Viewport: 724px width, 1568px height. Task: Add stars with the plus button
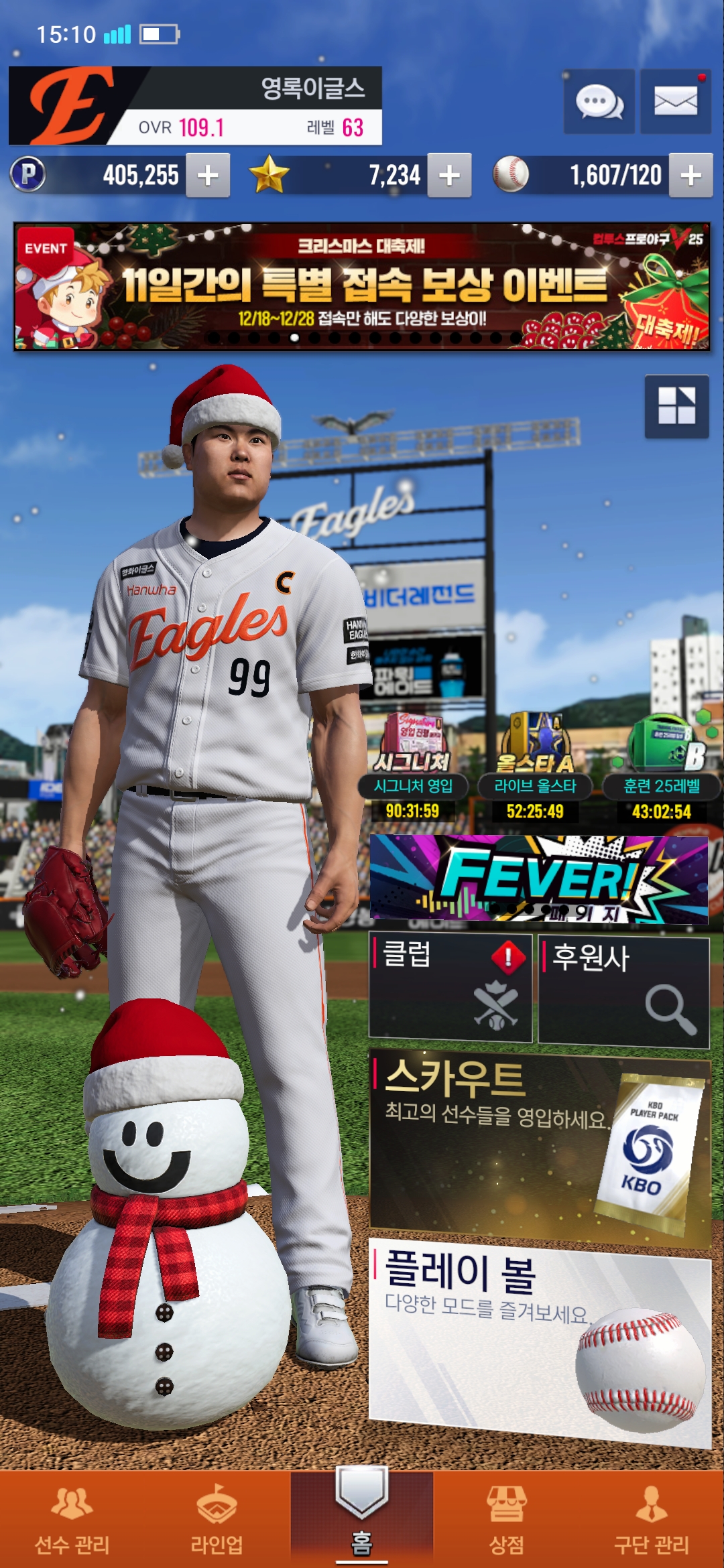click(449, 176)
